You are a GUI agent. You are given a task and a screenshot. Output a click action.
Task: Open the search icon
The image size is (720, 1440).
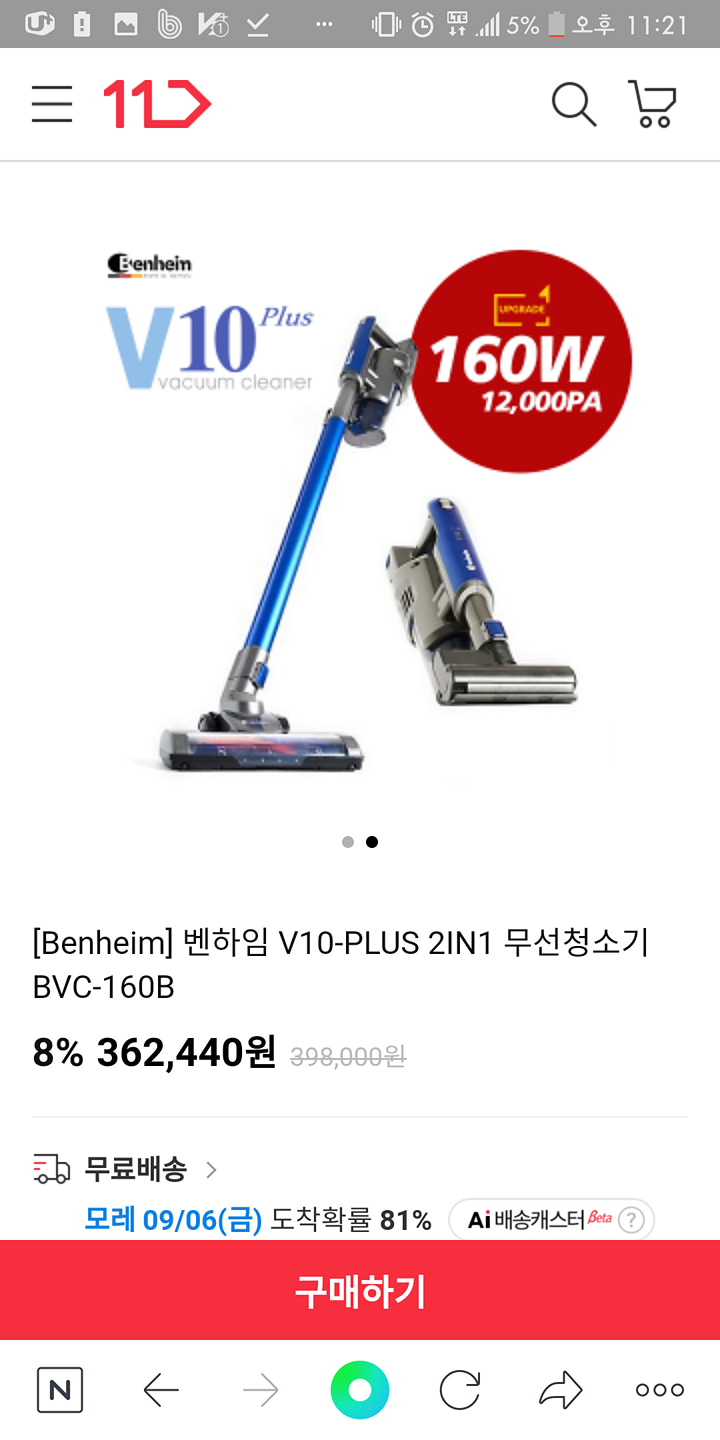574,104
